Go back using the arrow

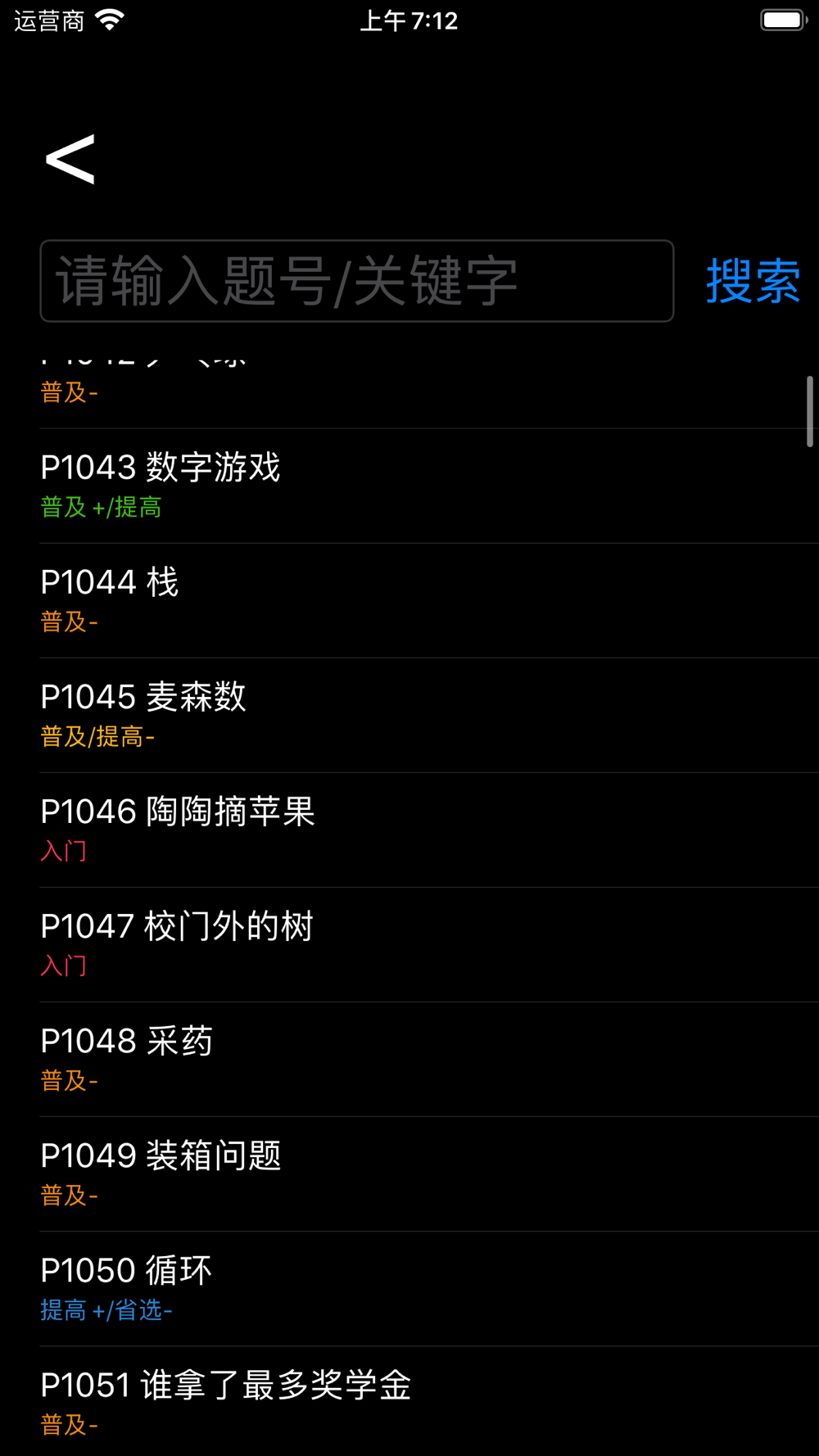[70, 159]
